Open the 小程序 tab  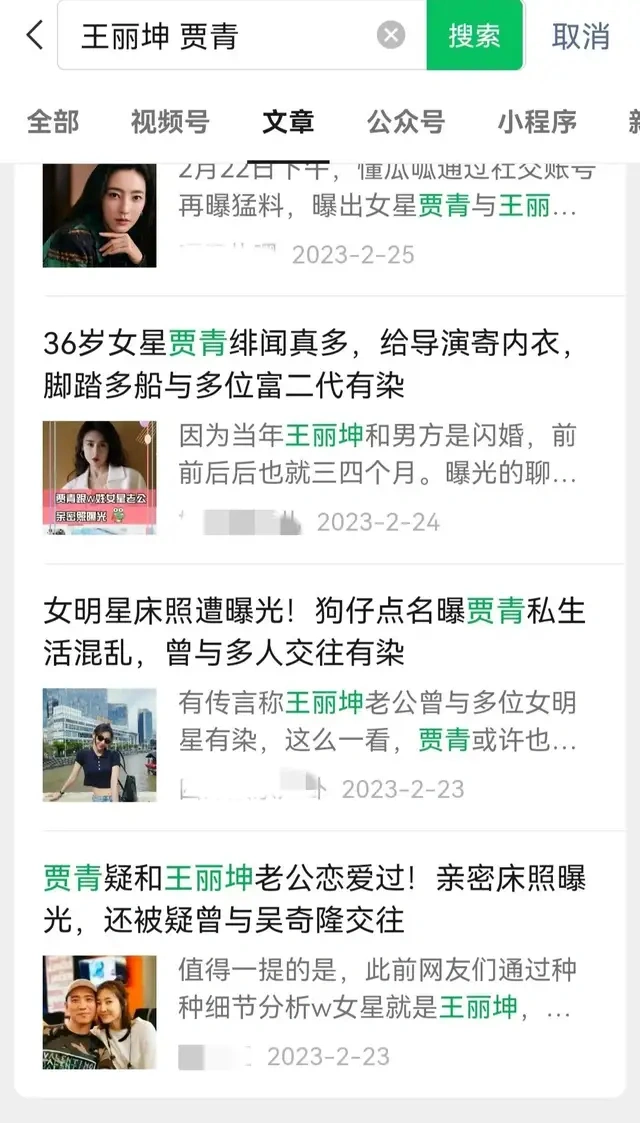(537, 122)
